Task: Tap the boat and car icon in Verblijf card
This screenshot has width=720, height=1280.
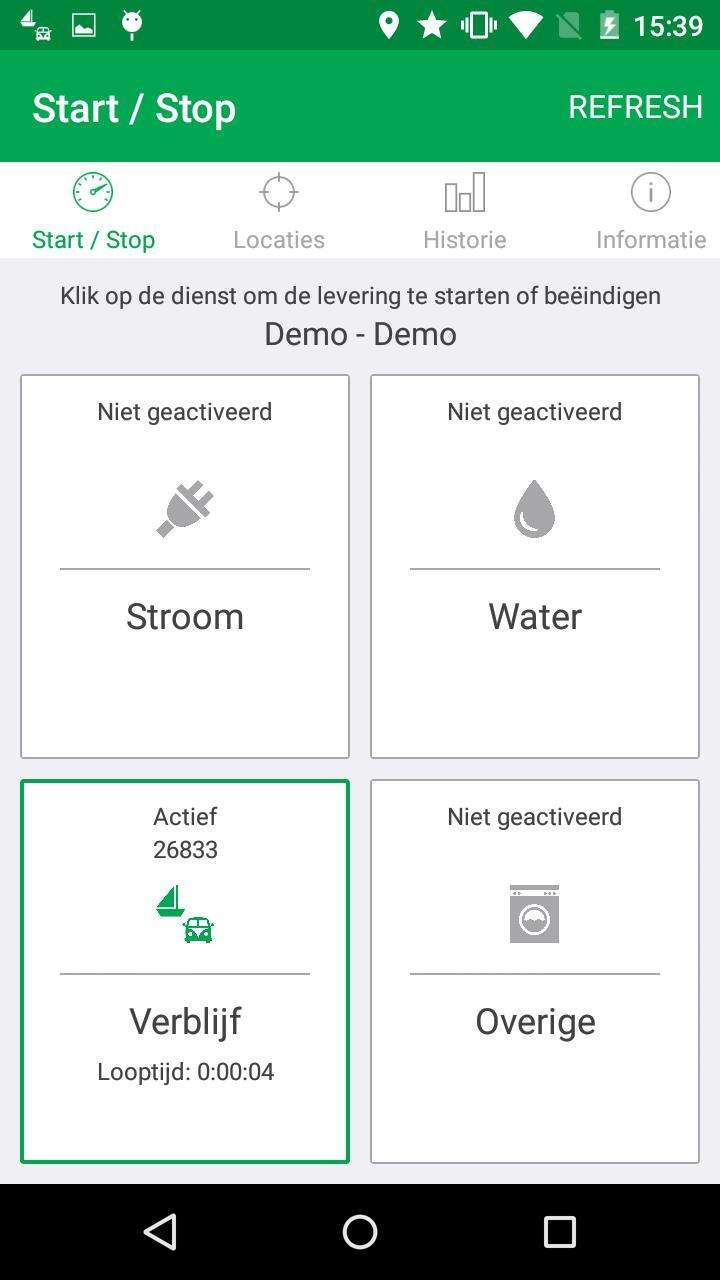Action: [x=184, y=912]
